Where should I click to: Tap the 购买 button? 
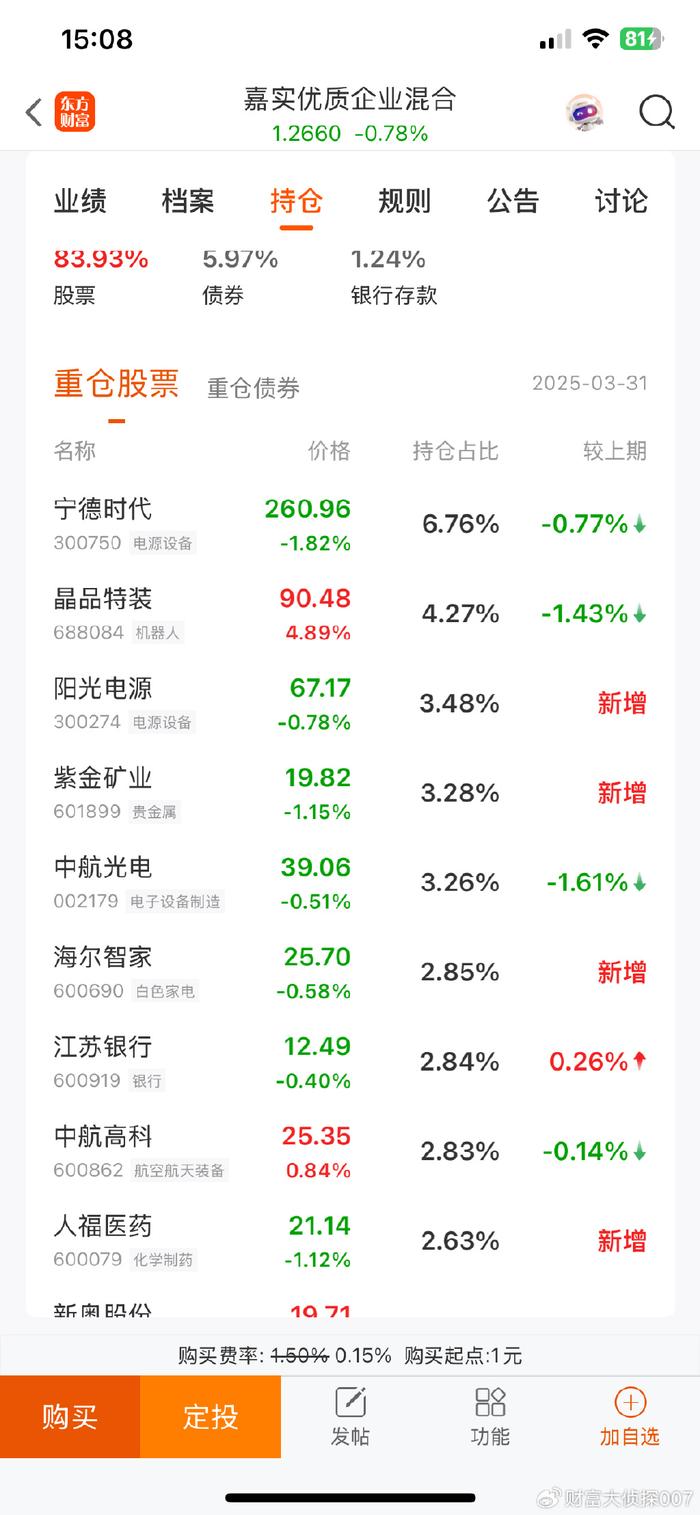70,1417
